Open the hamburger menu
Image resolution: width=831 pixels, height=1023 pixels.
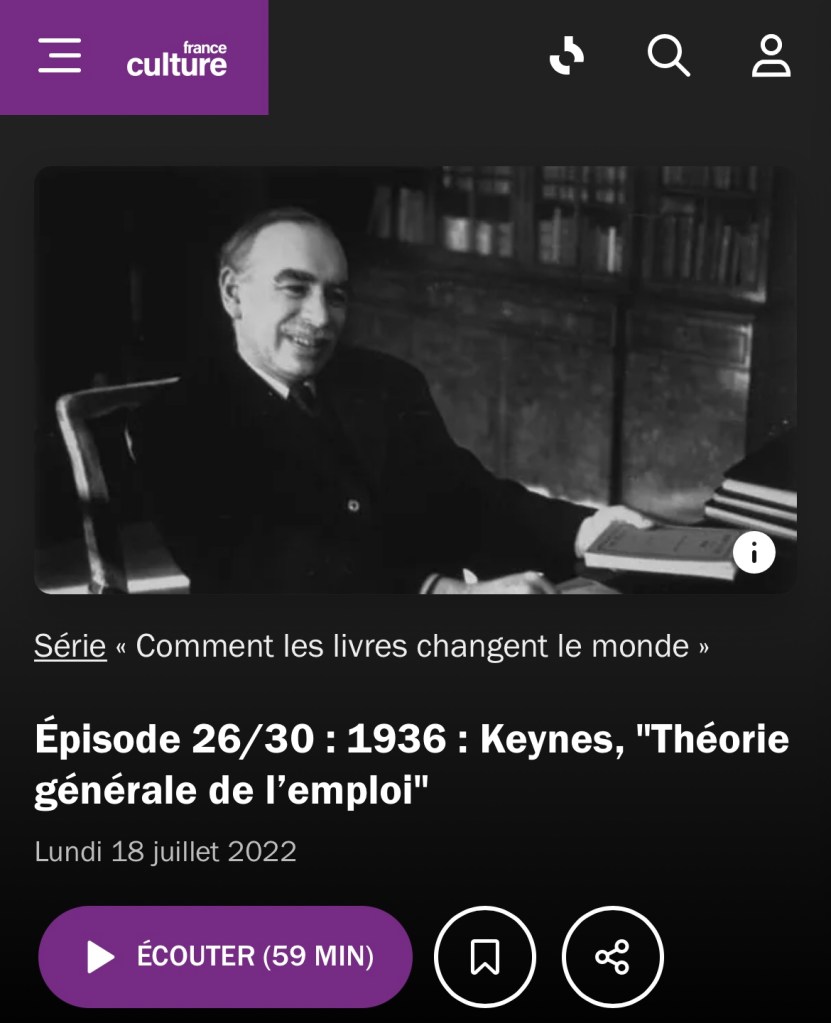pos(60,56)
